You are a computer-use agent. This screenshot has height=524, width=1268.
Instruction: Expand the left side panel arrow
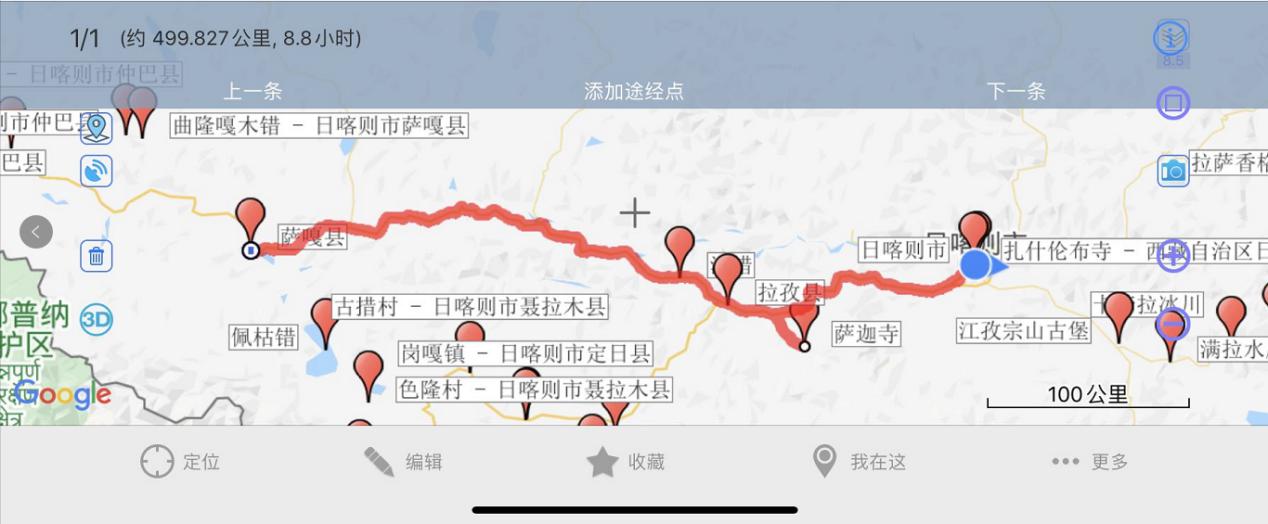coord(36,232)
